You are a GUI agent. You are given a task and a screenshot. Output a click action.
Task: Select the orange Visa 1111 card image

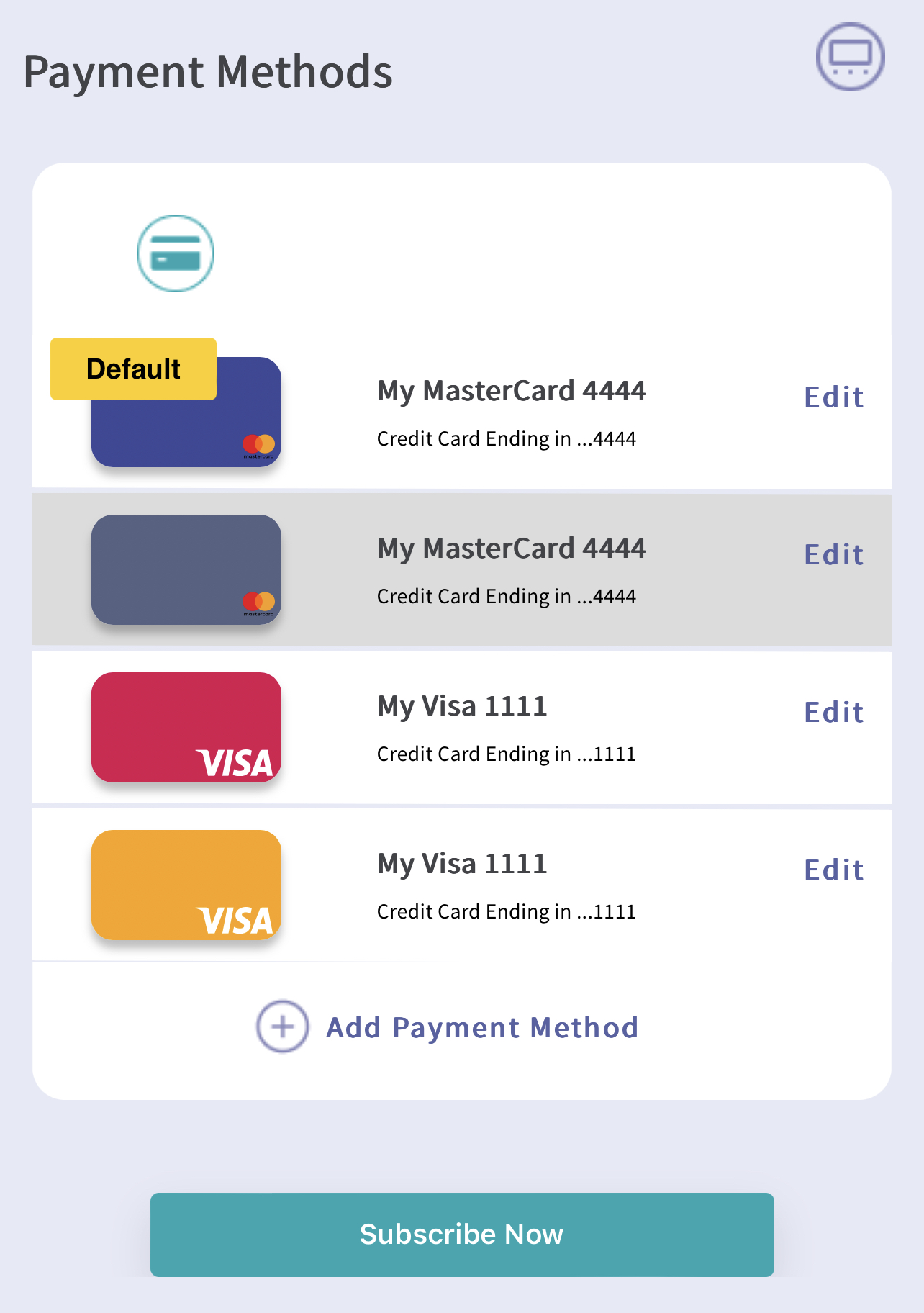(x=186, y=885)
